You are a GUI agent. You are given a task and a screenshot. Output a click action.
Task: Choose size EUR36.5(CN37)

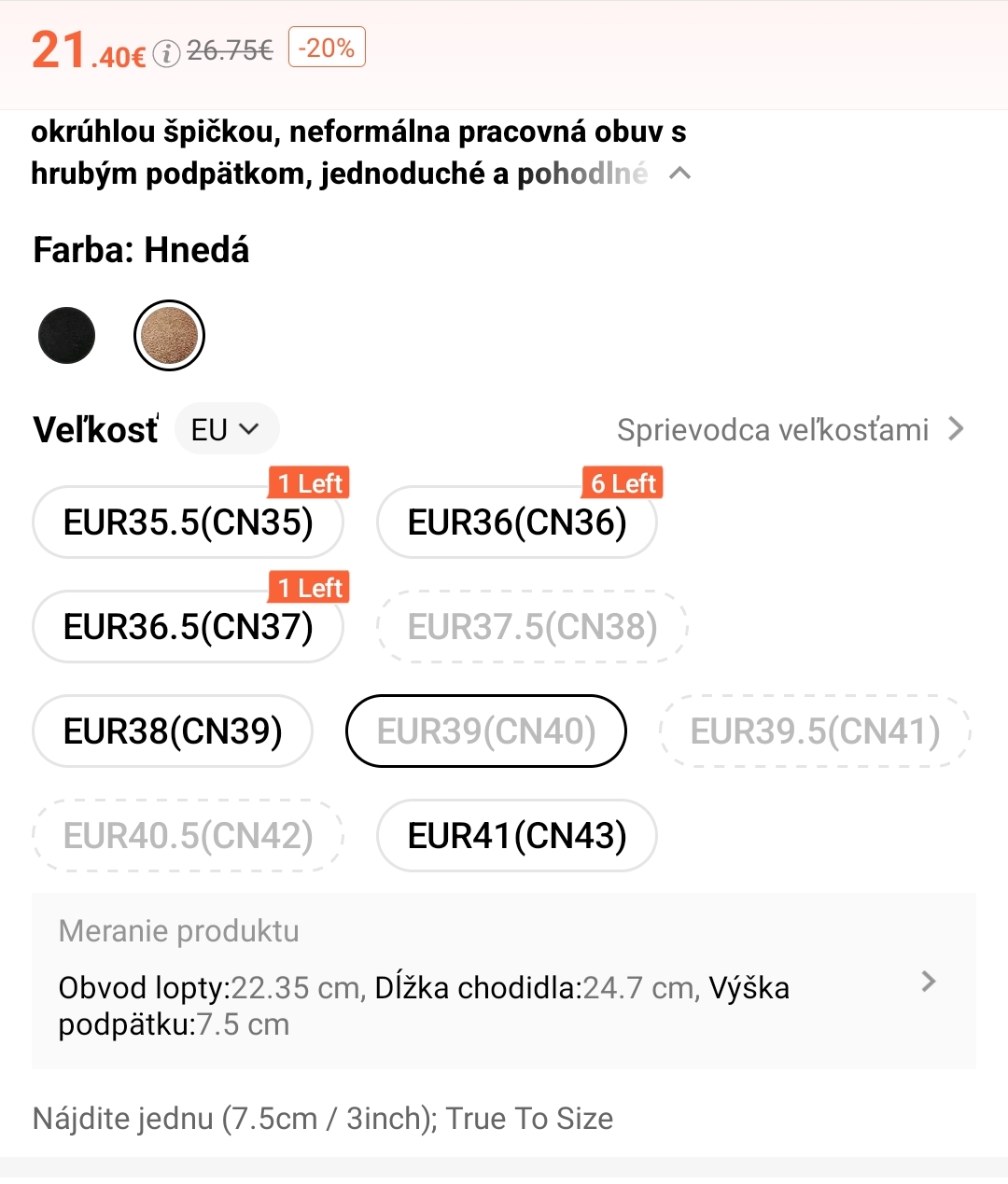point(188,627)
